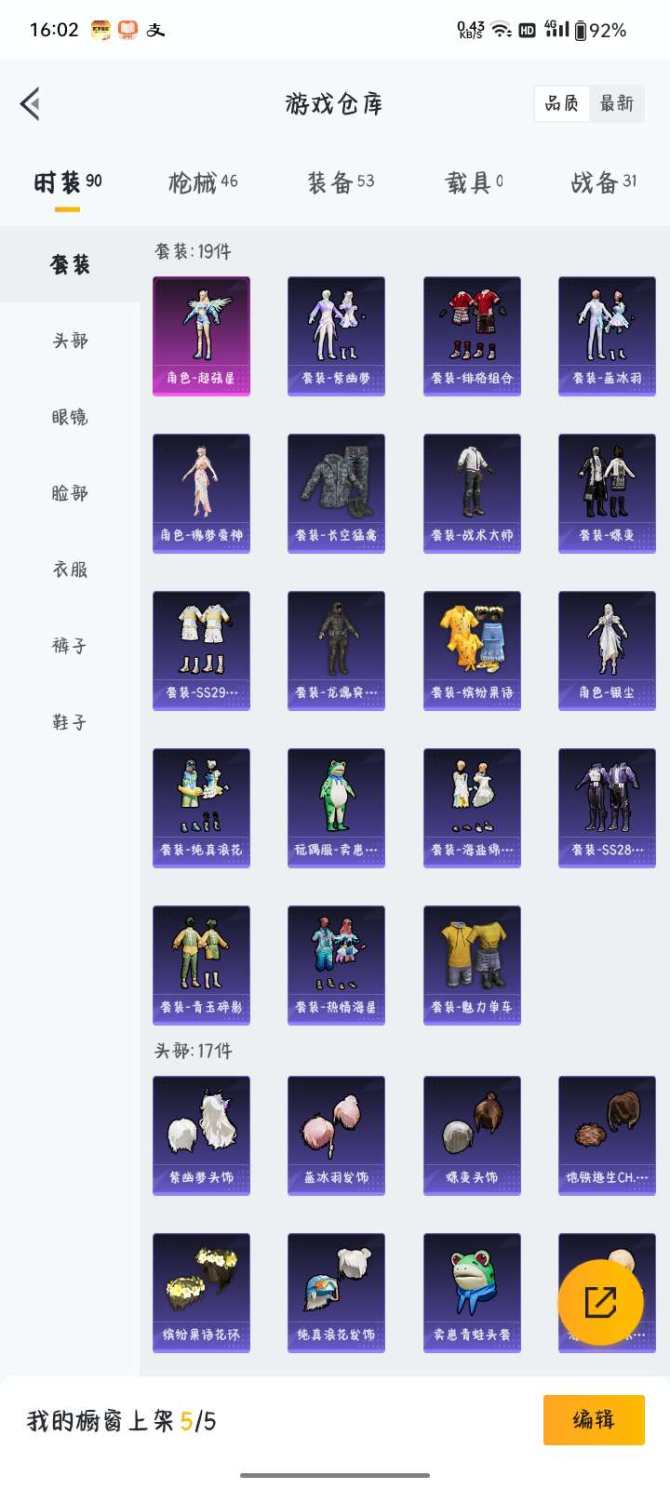Select 头部 in the side menu
Screen dimensions: 670x1489
70,341
